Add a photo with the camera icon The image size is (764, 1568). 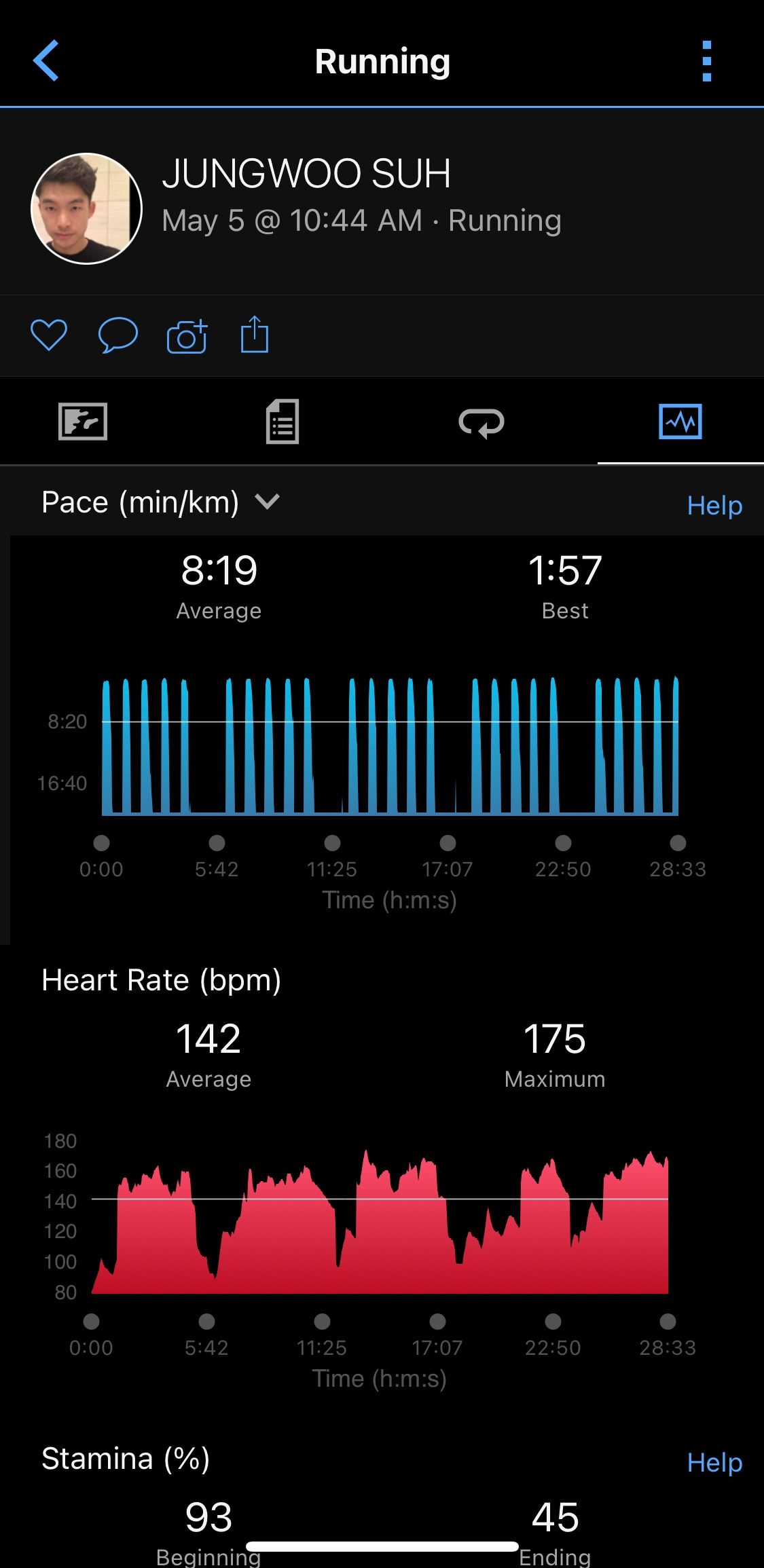[187, 336]
